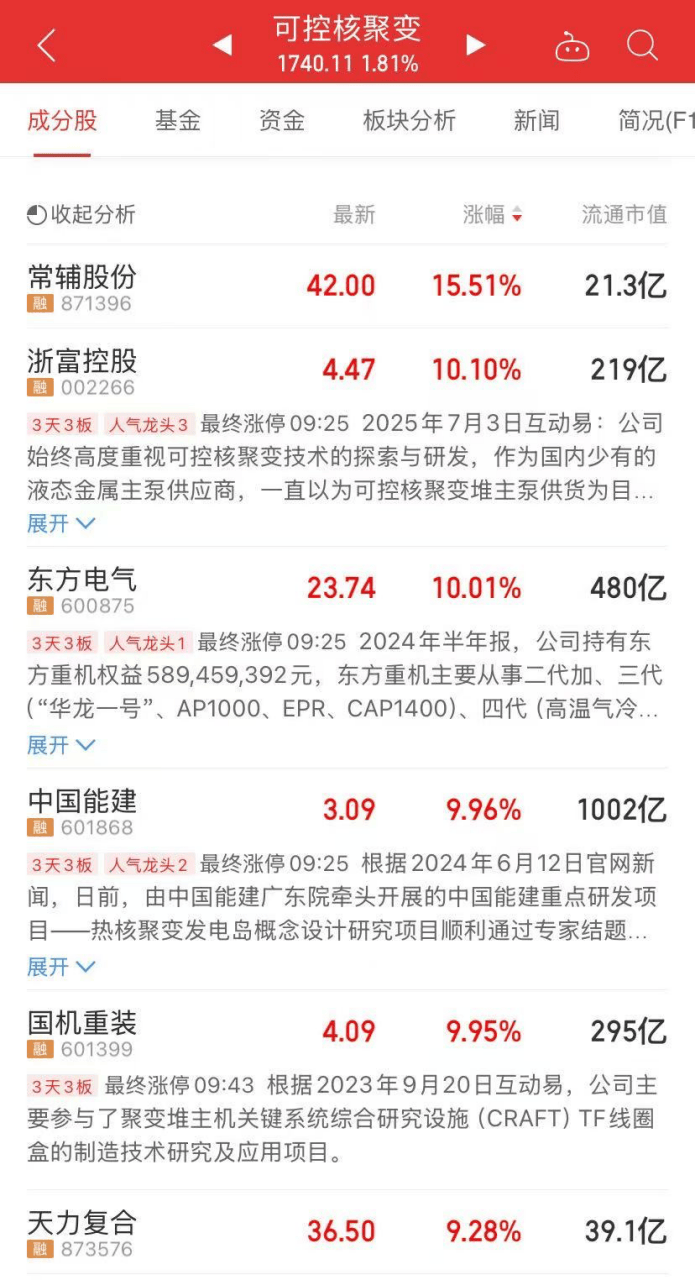The image size is (695, 1280).
Task: Sort the list by 涨幅
Action: 492,214
